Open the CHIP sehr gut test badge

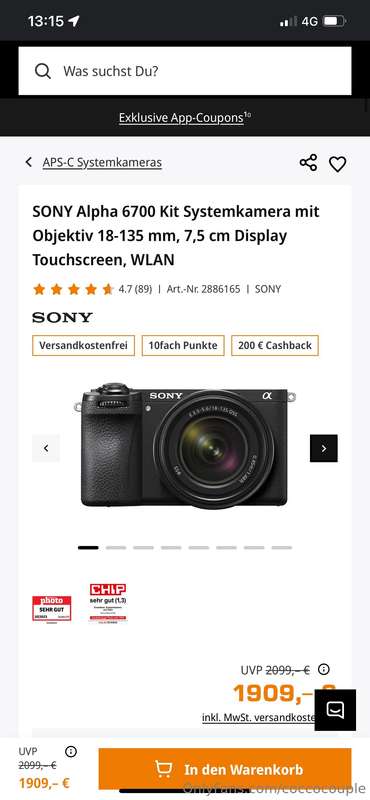click(x=108, y=603)
